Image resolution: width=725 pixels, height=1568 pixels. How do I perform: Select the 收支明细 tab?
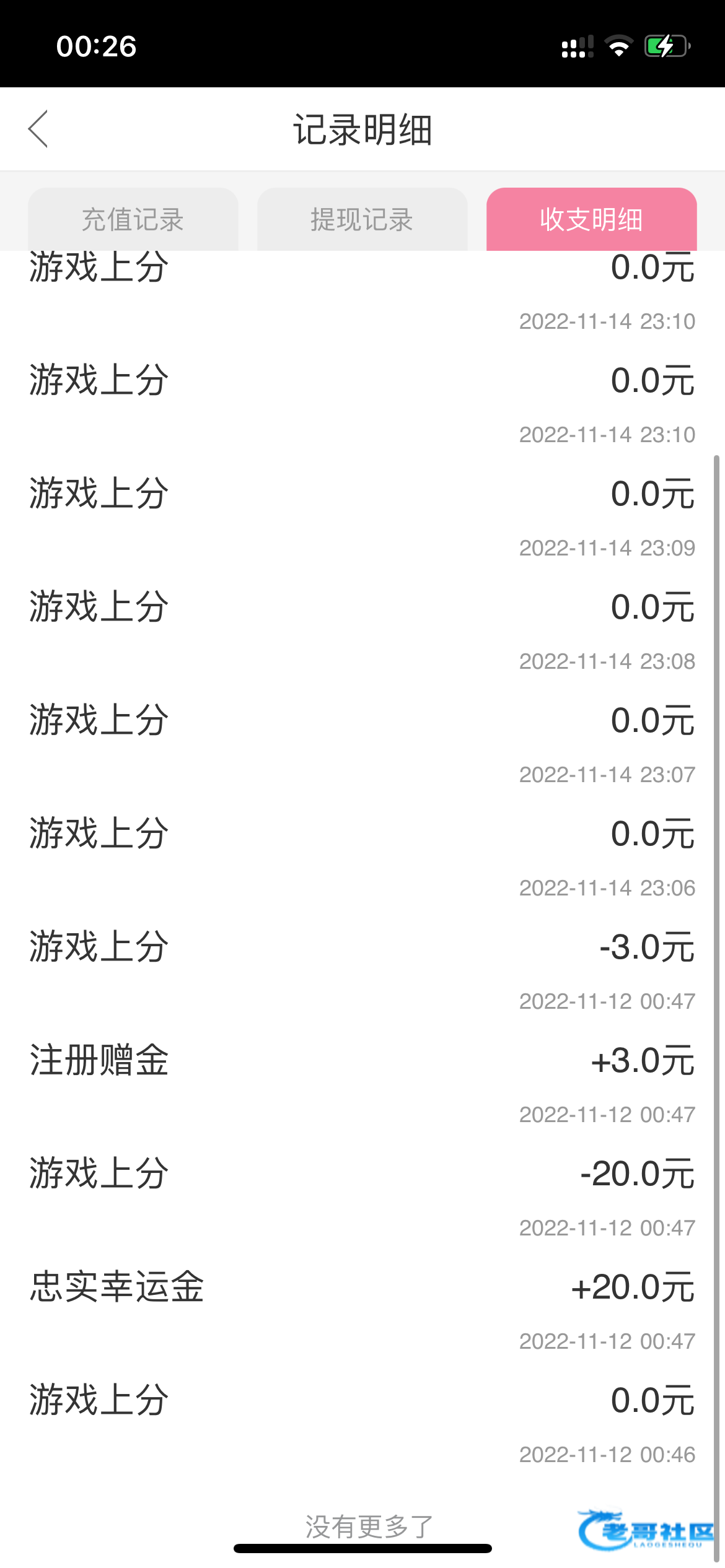pos(591,219)
